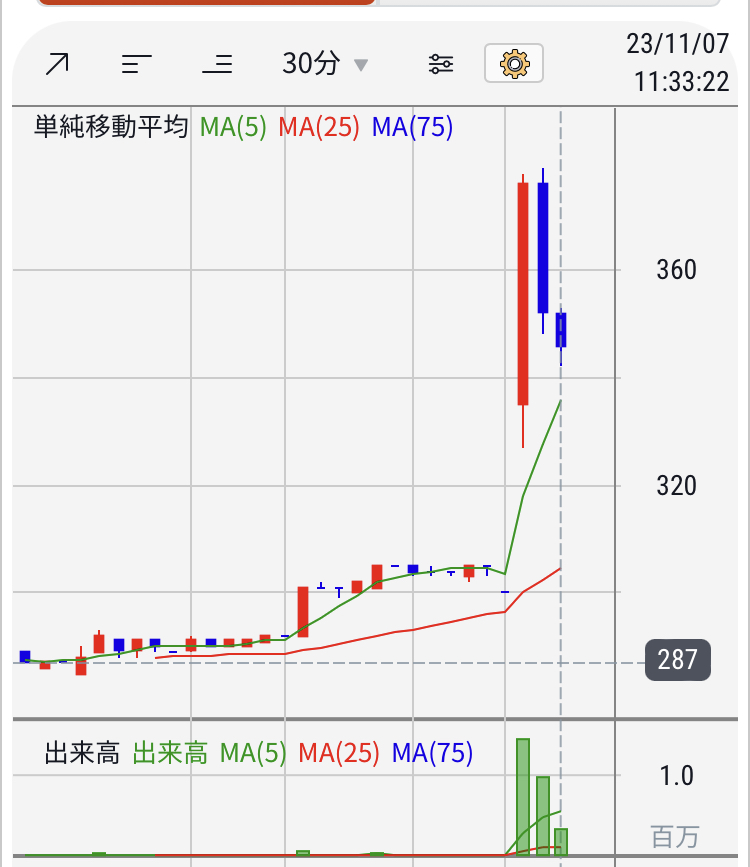Open the indicator adjustment sliders icon
The height and width of the screenshot is (867, 750).
pos(440,65)
